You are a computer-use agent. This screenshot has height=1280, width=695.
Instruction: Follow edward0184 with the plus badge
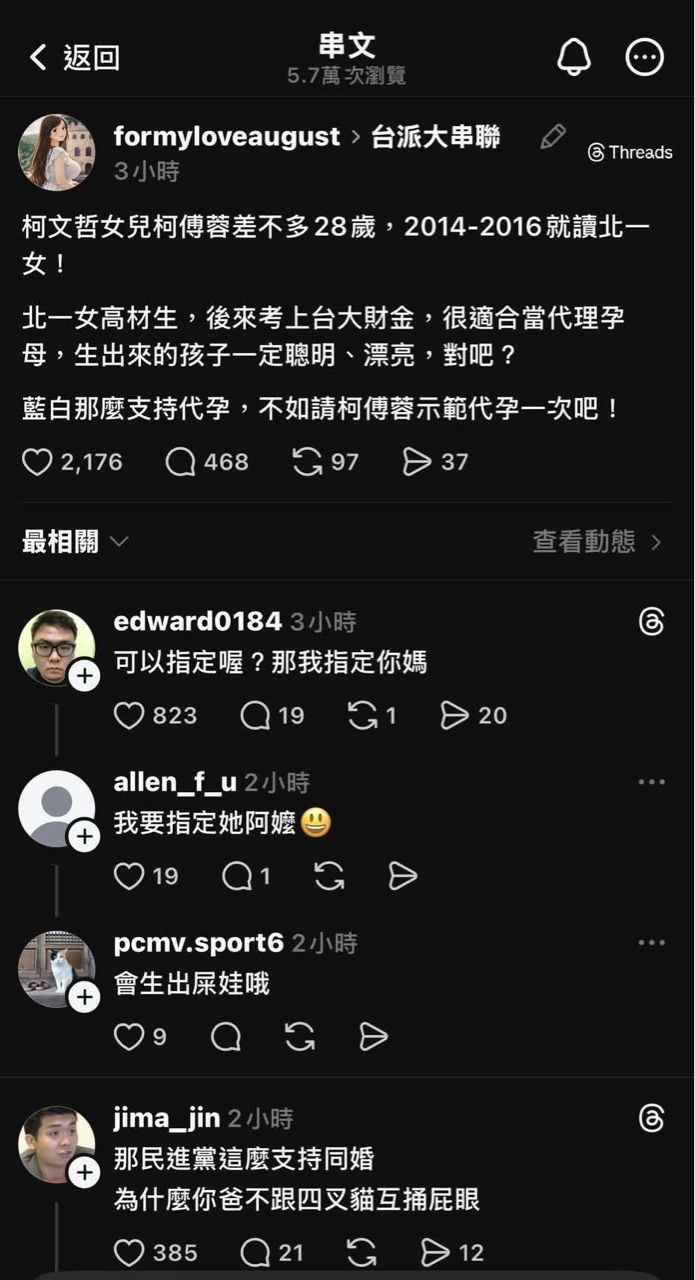click(x=84, y=676)
